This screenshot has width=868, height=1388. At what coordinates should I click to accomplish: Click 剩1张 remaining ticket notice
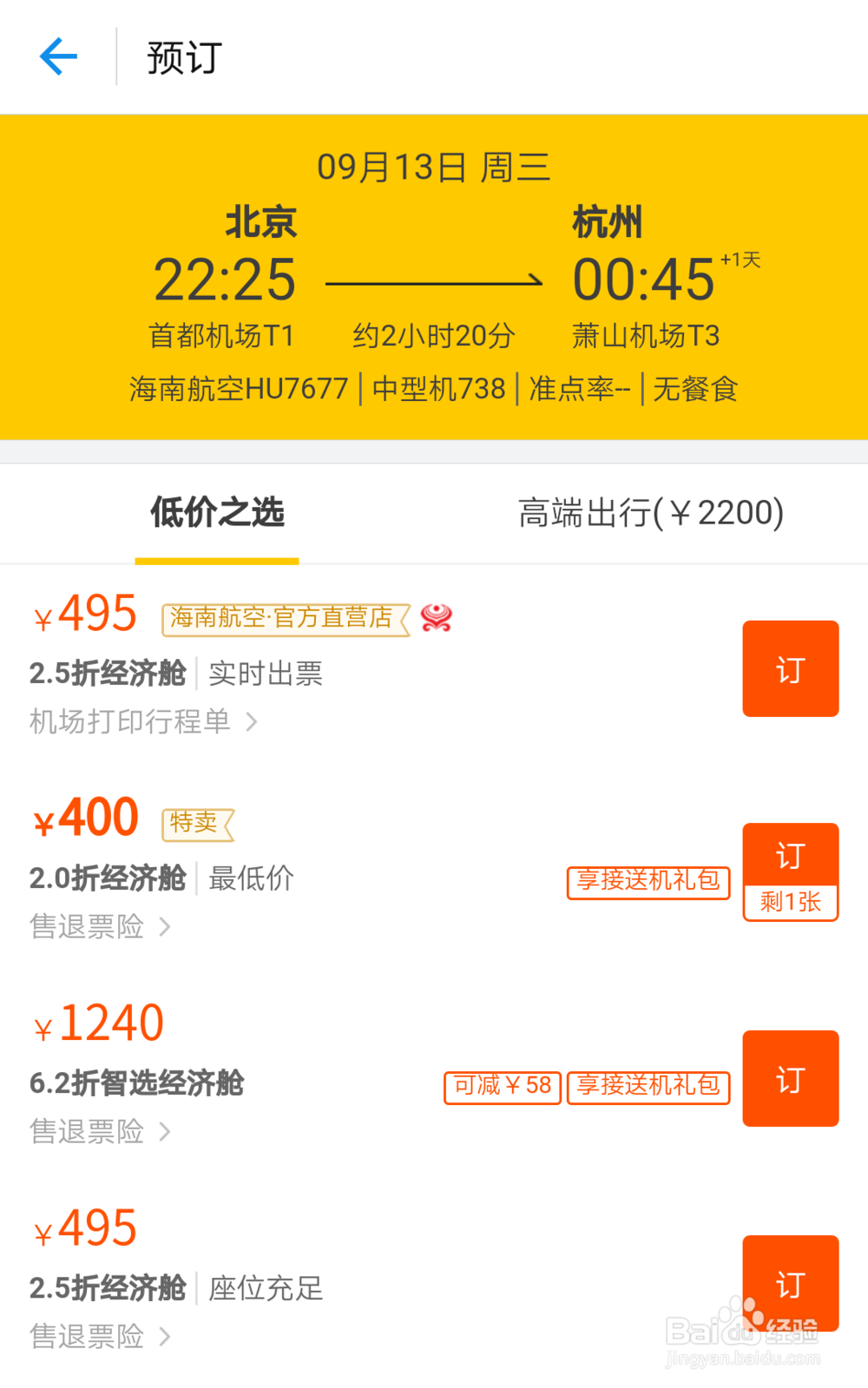[789, 903]
